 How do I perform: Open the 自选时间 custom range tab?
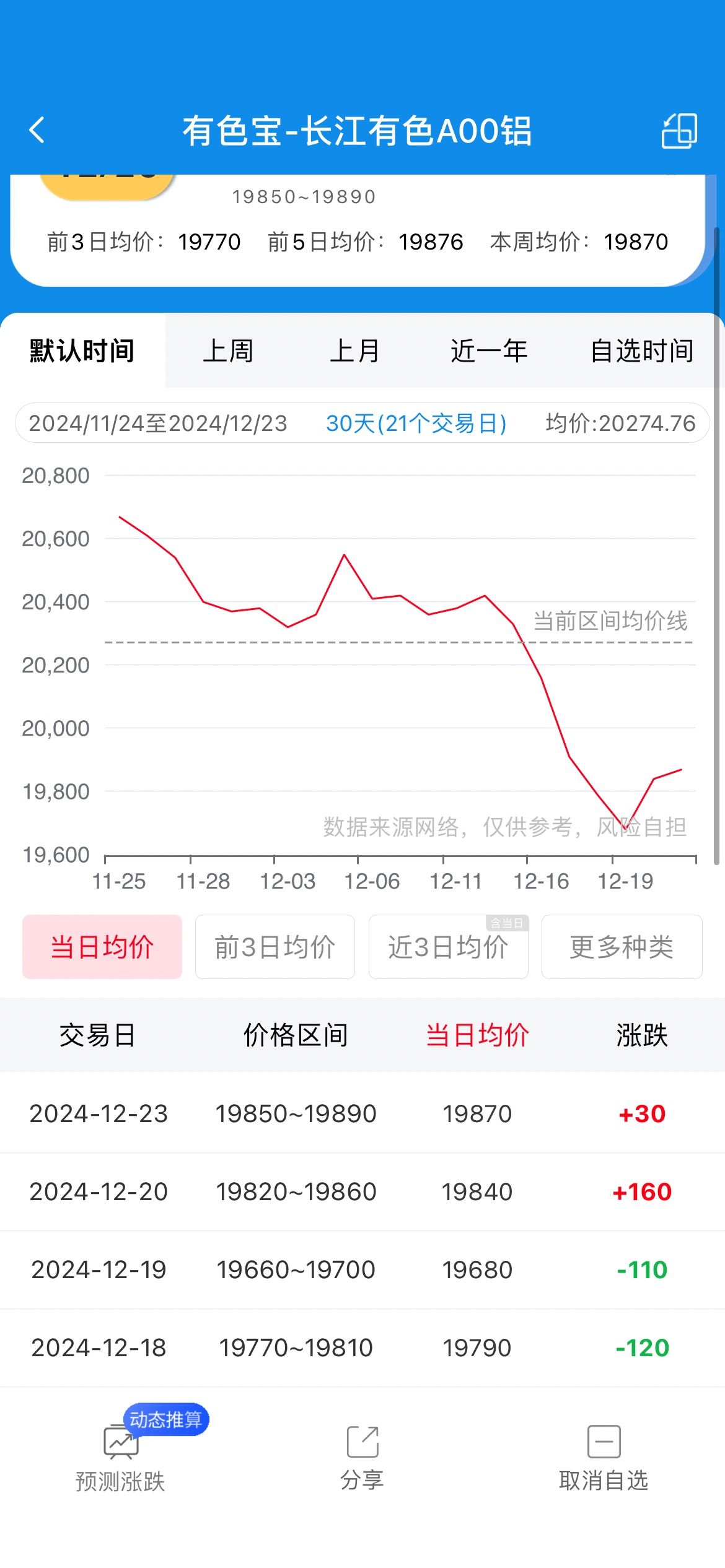(x=642, y=351)
